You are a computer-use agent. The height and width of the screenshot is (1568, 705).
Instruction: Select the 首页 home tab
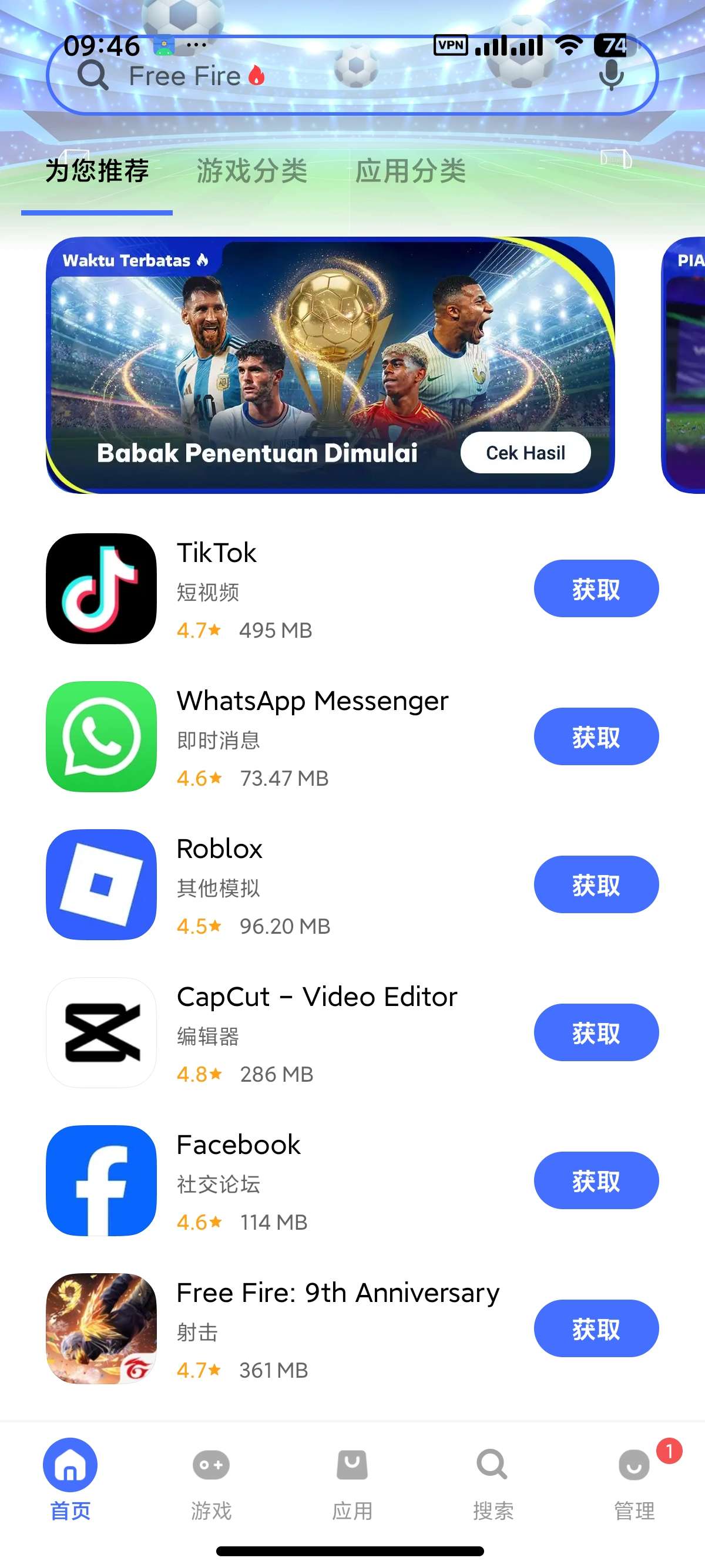[x=70, y=1482]
